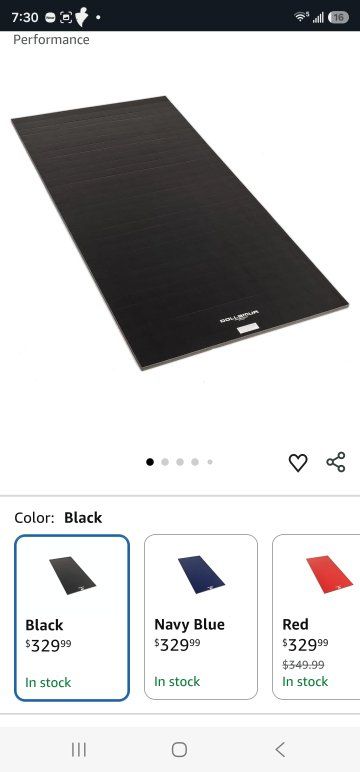Jump to the second image dot
This screenshot has width=360, height=772.
[165, 462]
